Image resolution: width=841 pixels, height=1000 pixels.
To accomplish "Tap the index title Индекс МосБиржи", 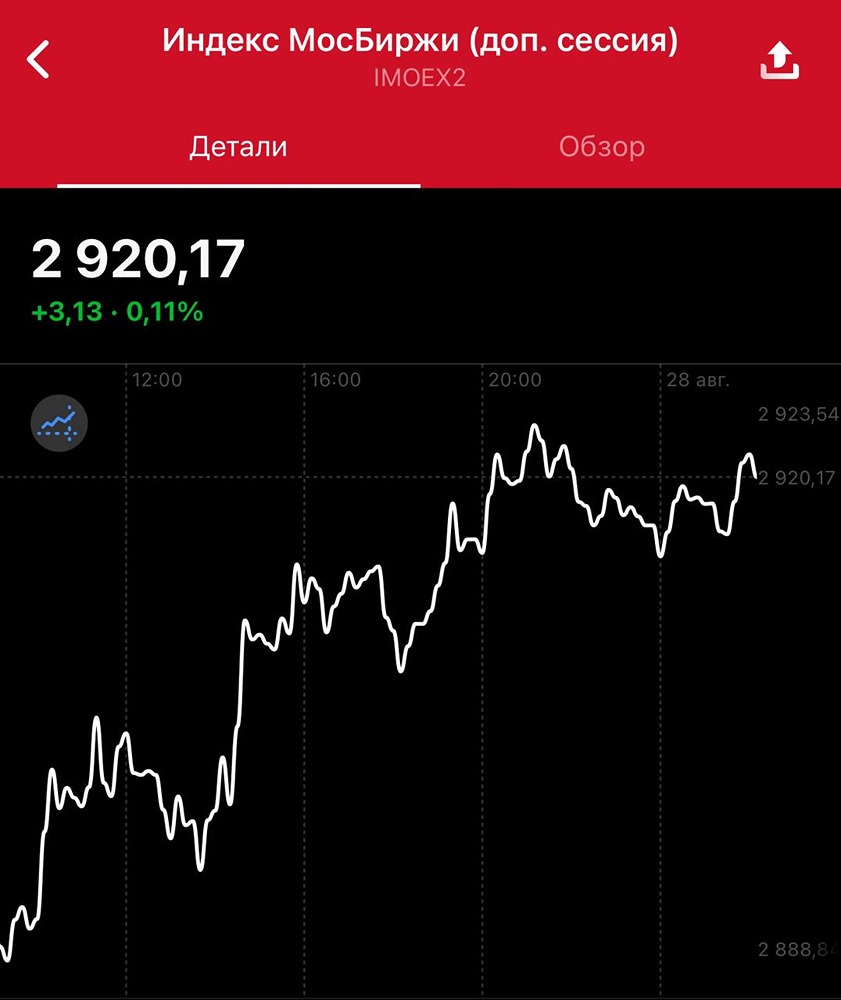I will pos(420,40).
